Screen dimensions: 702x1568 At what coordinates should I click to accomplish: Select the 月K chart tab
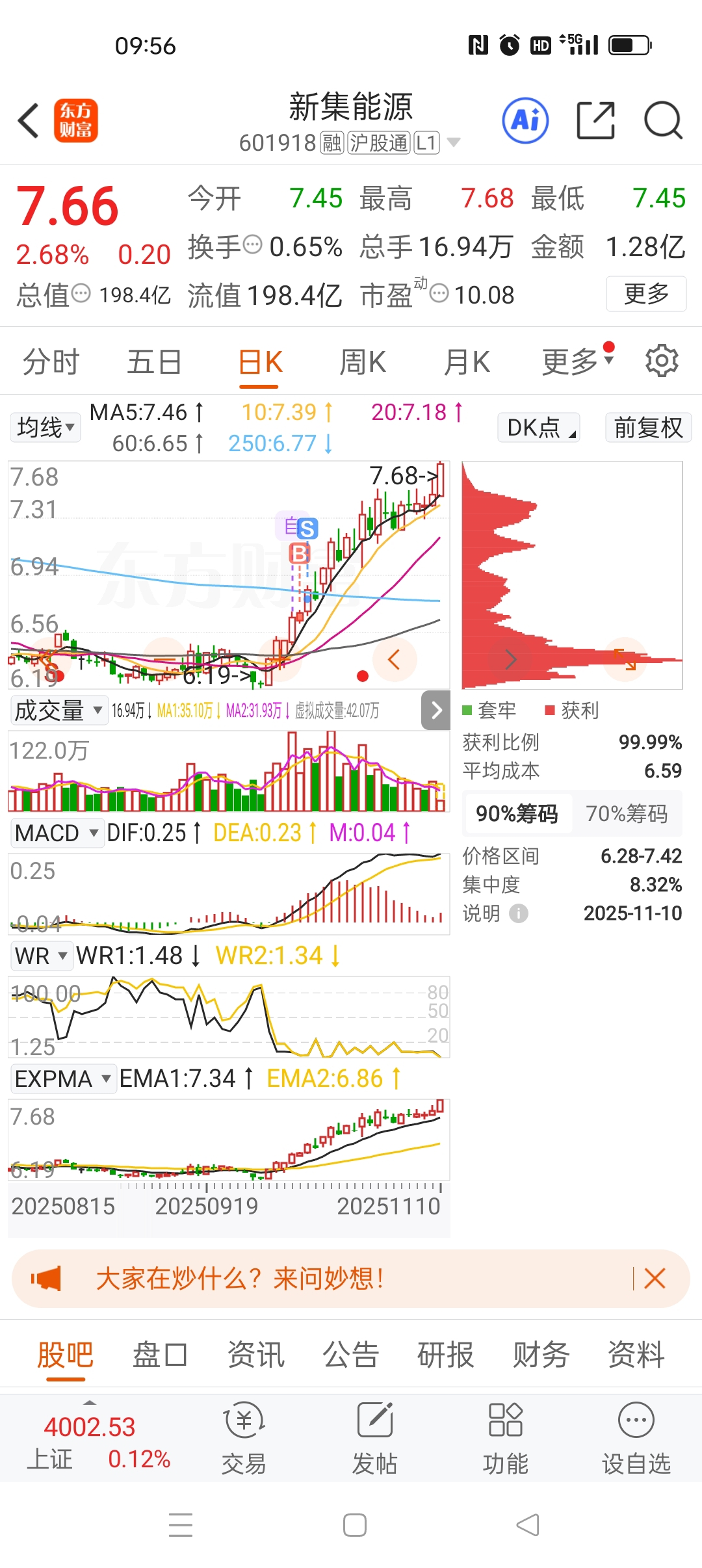pyautogui.click(x=467, y=362)
